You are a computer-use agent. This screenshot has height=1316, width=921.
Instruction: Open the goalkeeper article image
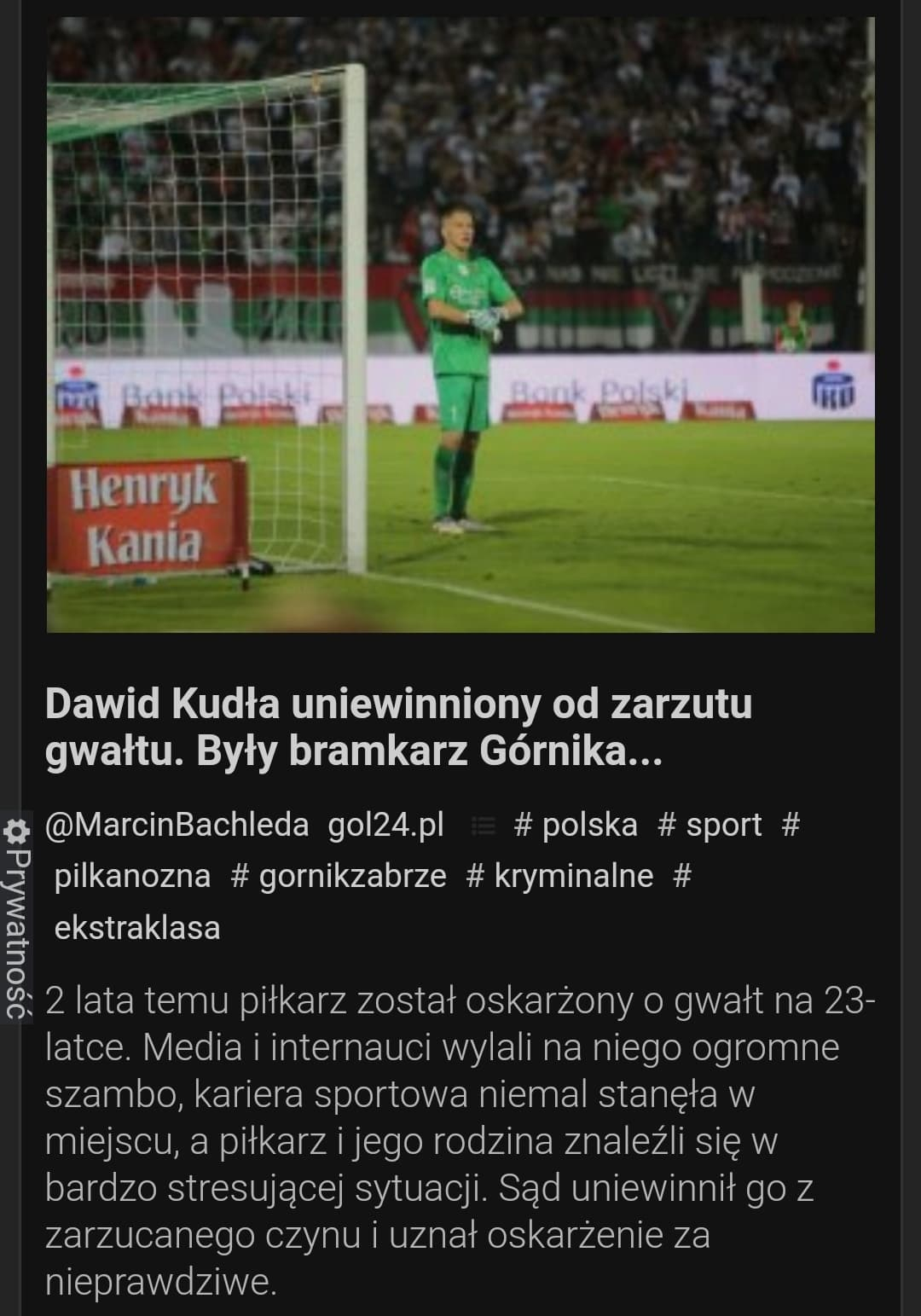(460, 324)
